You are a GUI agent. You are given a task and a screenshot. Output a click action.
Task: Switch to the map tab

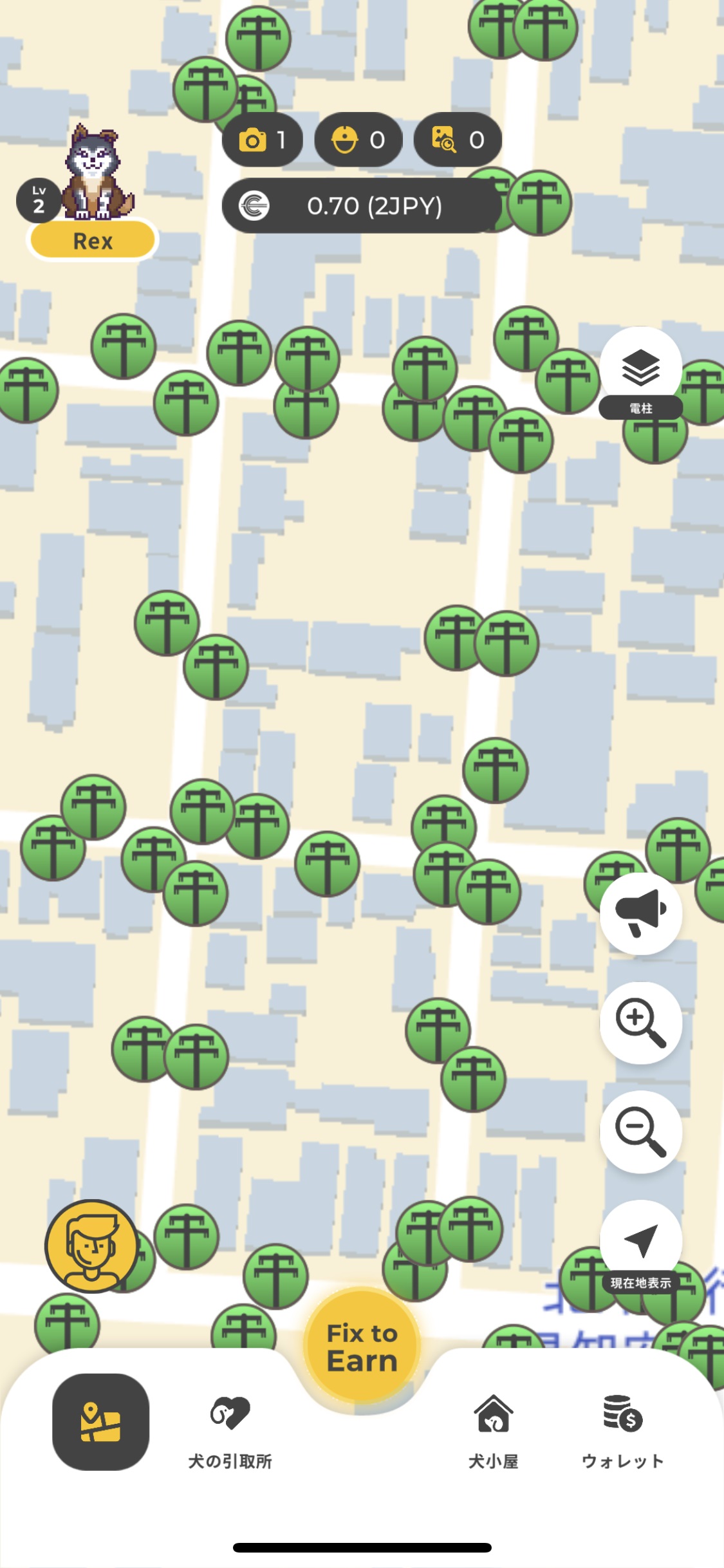tap(100, 1421)
